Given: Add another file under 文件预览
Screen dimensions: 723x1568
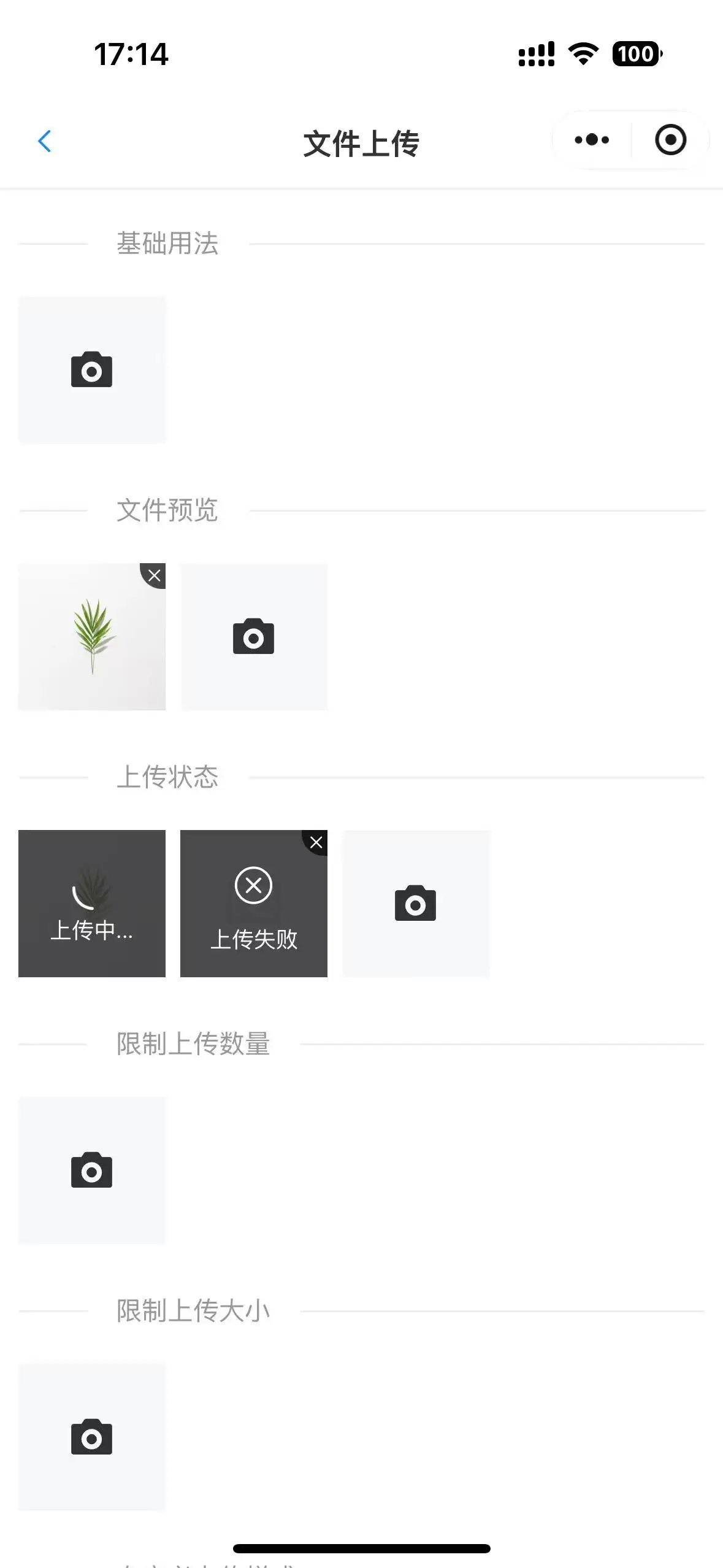Looking at the screenshot, I should [254, 637].
